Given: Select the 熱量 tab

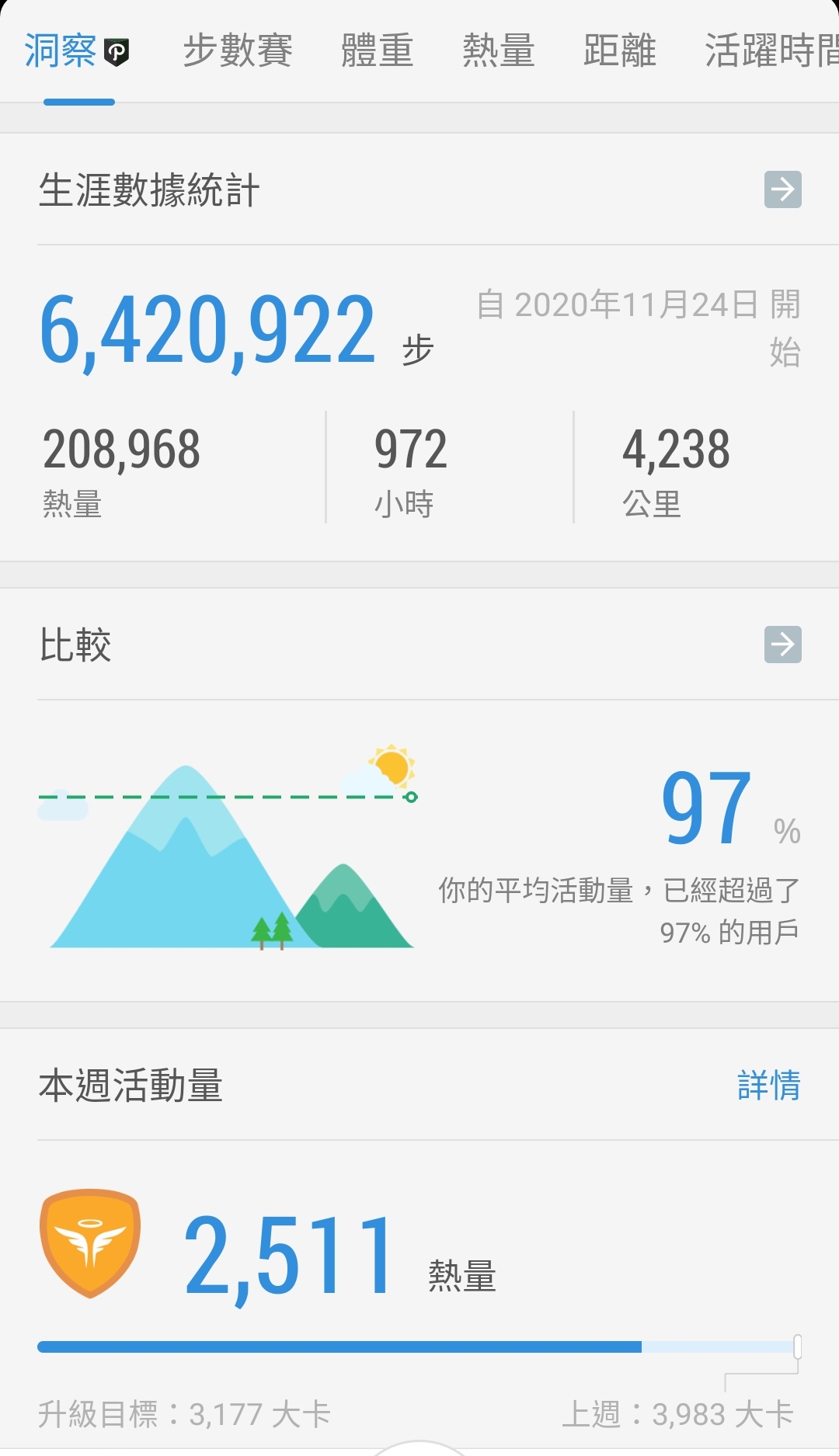Looking at the screenshot, I should click(x=498, y=51).
